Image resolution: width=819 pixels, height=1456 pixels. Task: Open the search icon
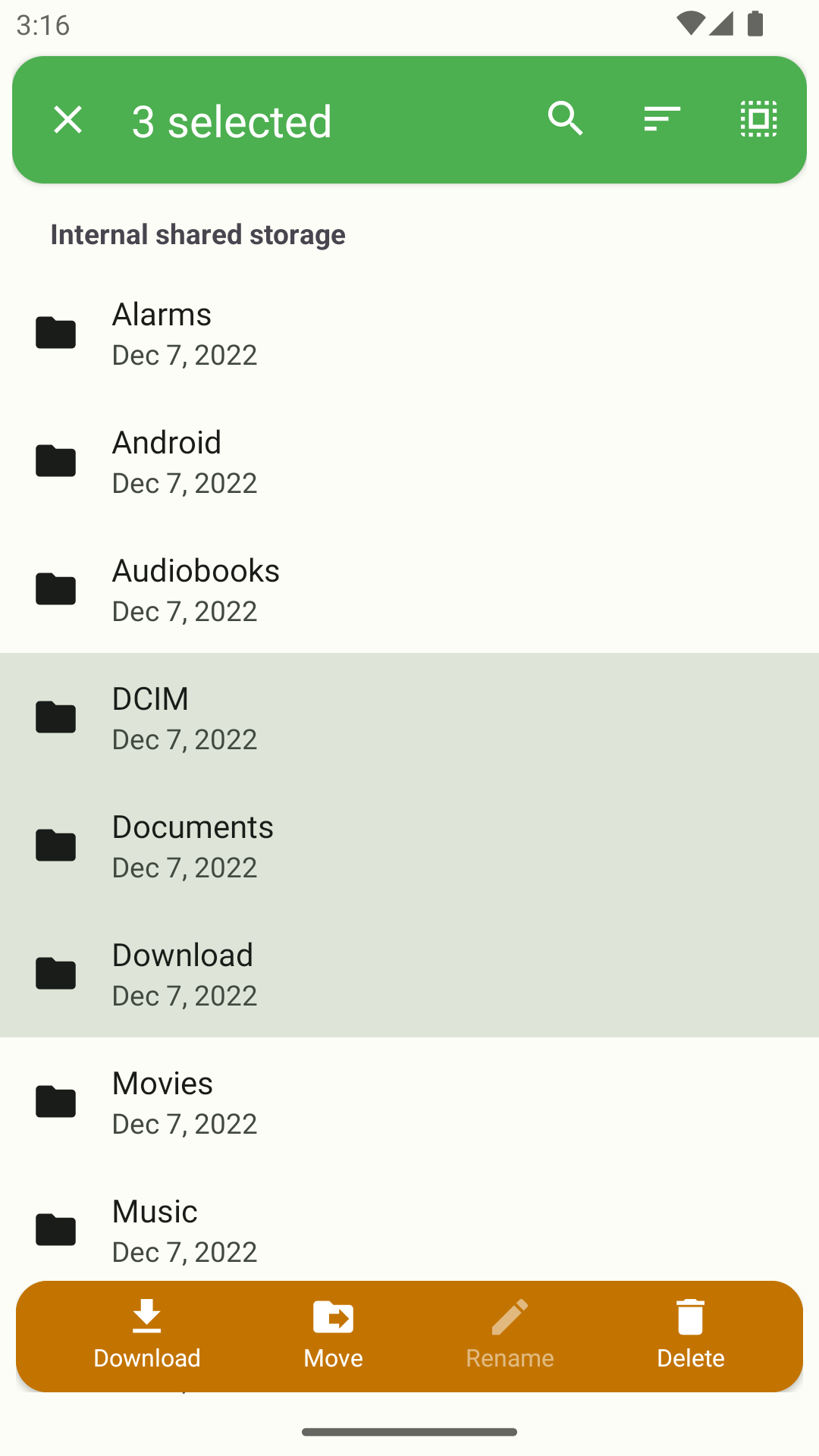click(565, 119)
